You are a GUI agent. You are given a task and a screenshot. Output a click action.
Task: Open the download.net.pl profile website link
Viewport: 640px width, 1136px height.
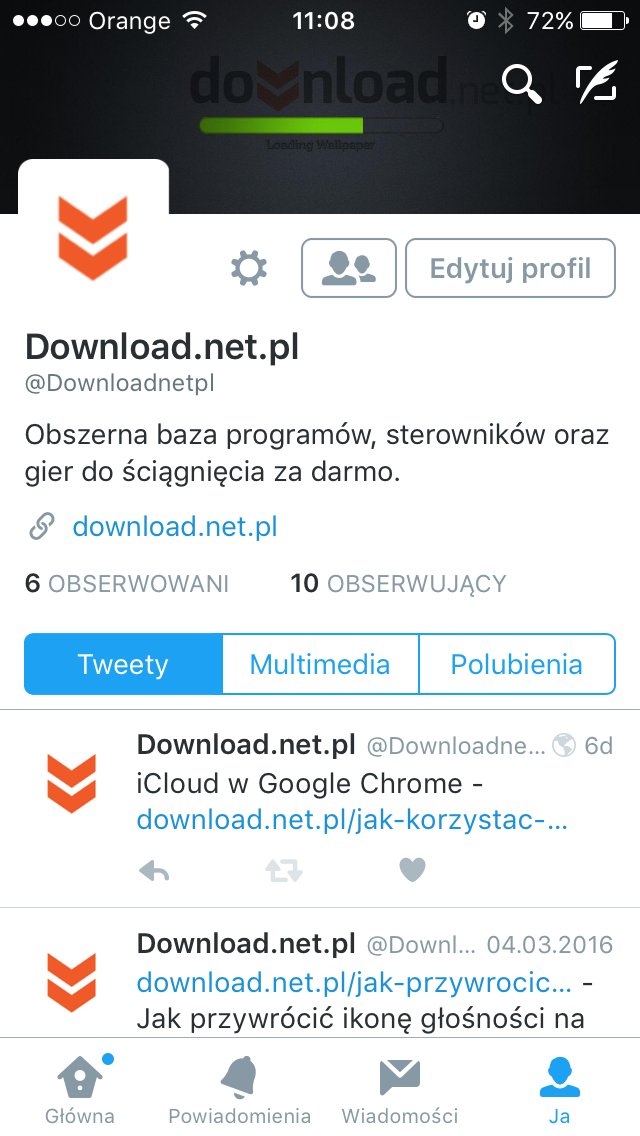pos(175,526)
